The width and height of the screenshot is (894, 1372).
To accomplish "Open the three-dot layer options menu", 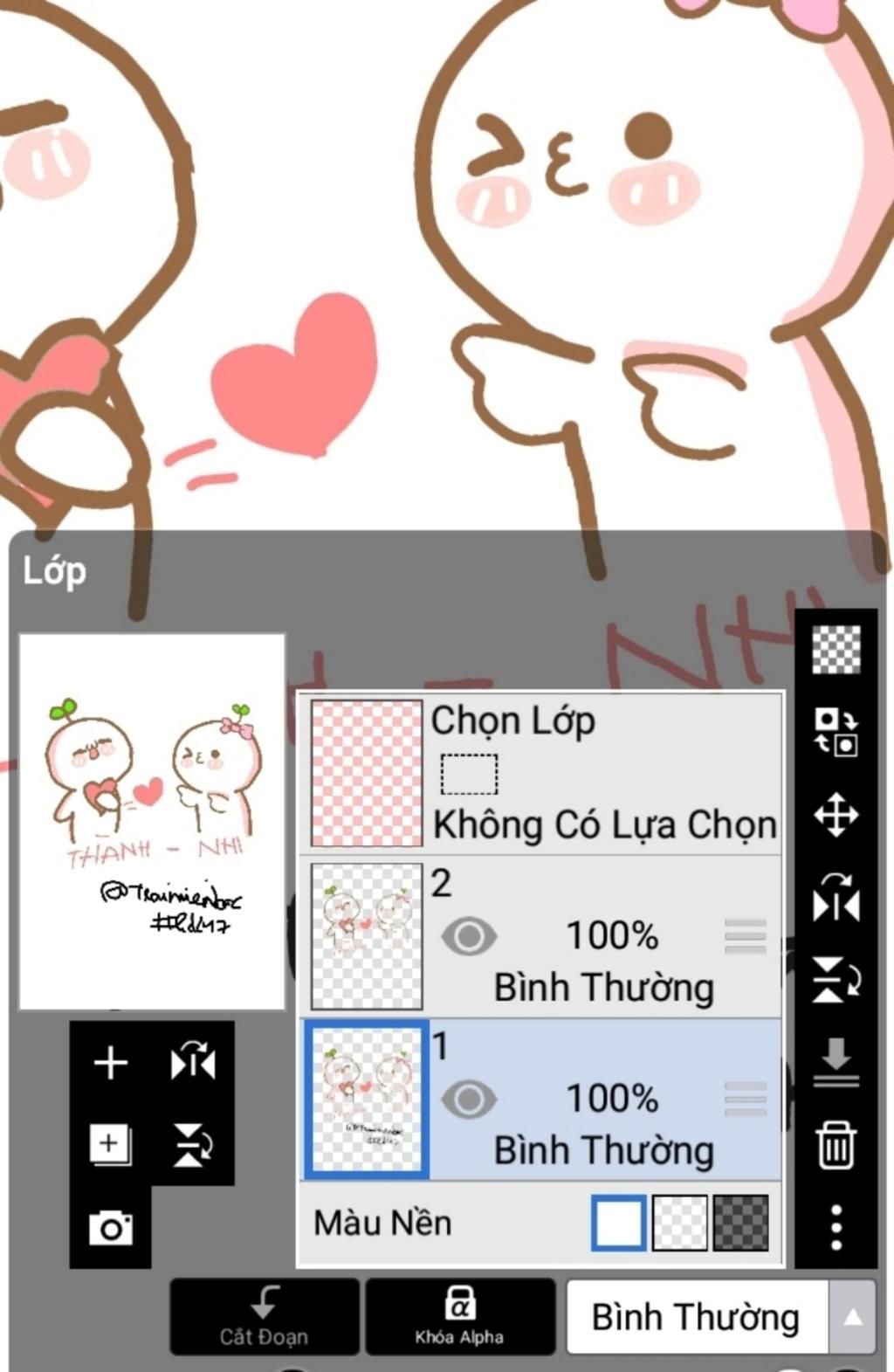I will (x=836, y=1227).
